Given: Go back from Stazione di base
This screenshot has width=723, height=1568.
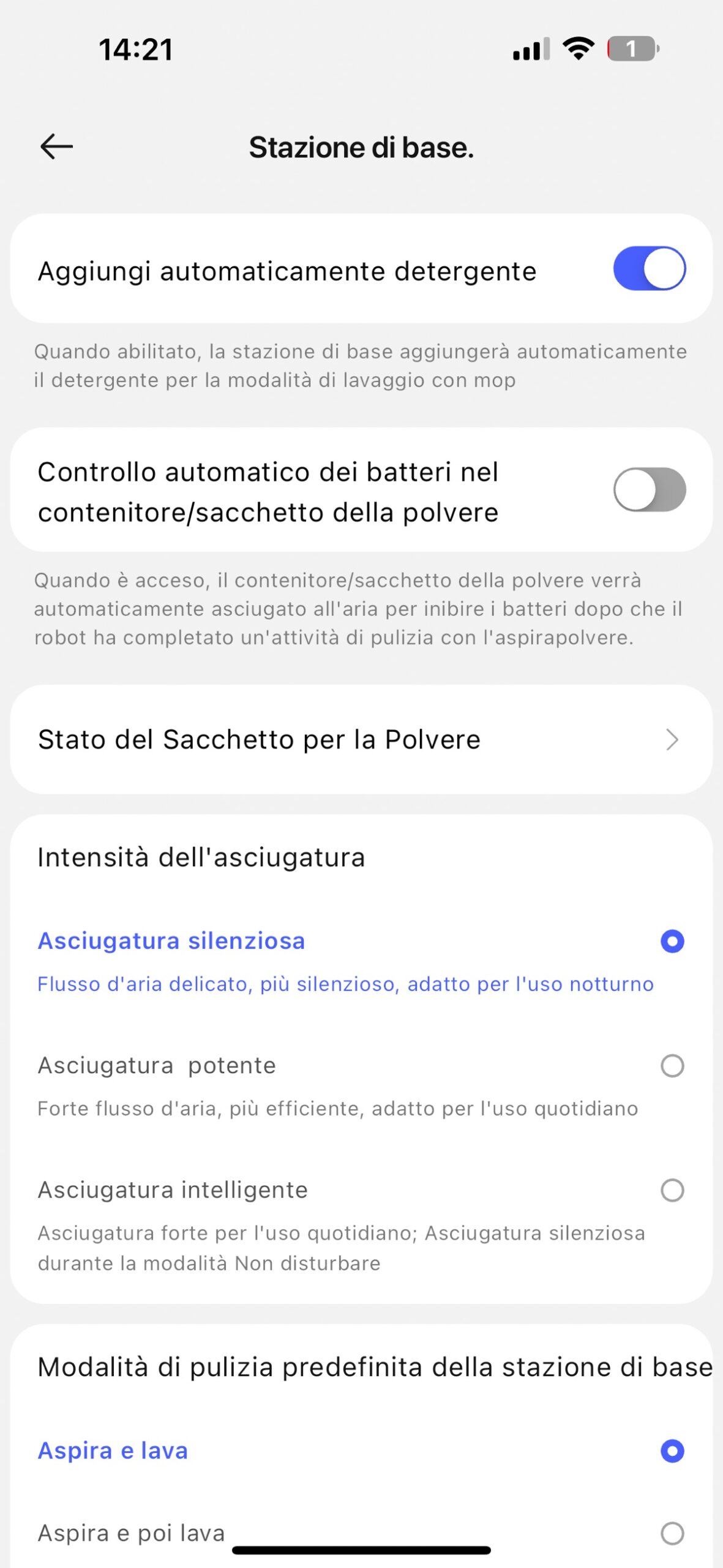Looking at the screenshot, I should coord(56,147).
